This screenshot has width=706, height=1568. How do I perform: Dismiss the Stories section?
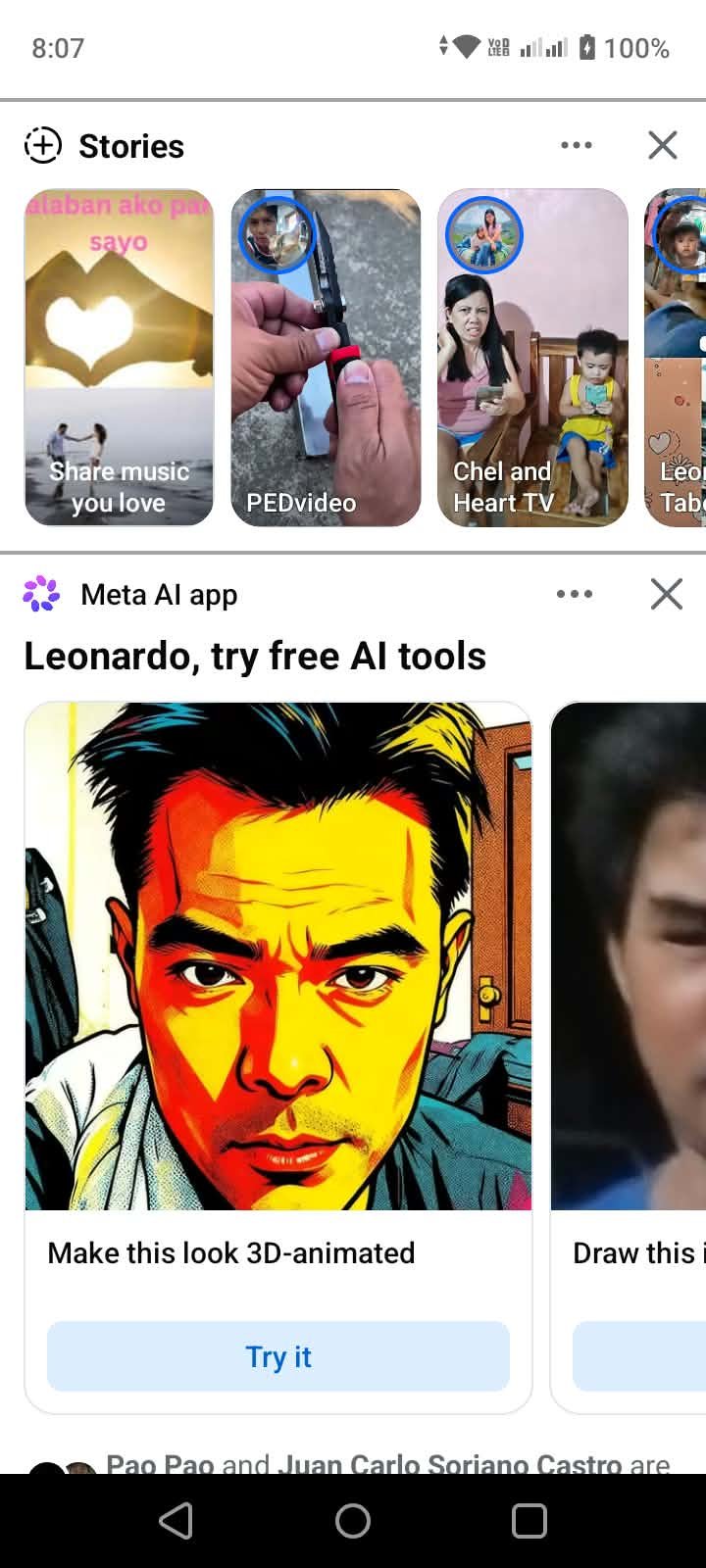[663, 145]
